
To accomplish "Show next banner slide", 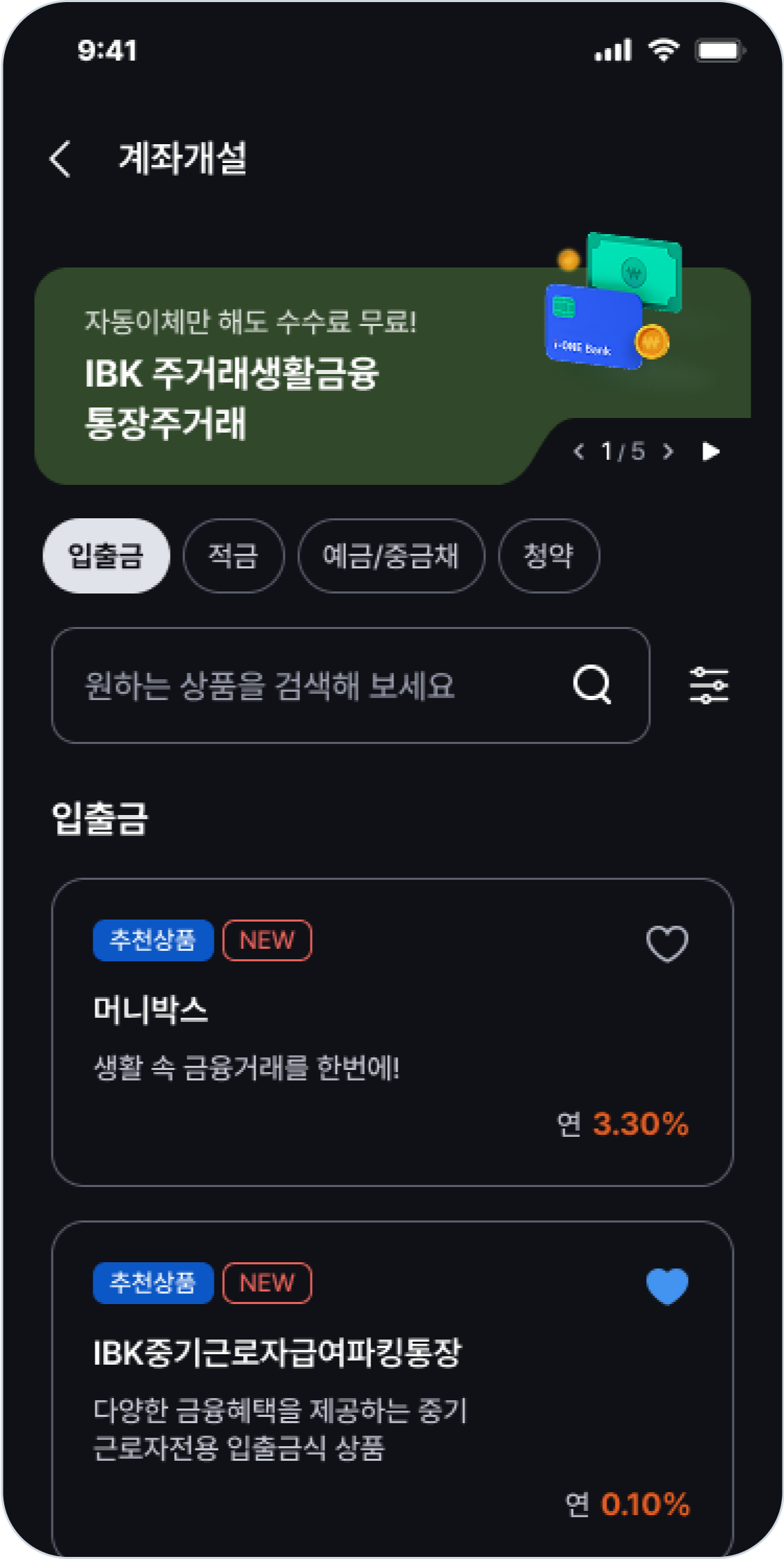I will pos(668,451).
